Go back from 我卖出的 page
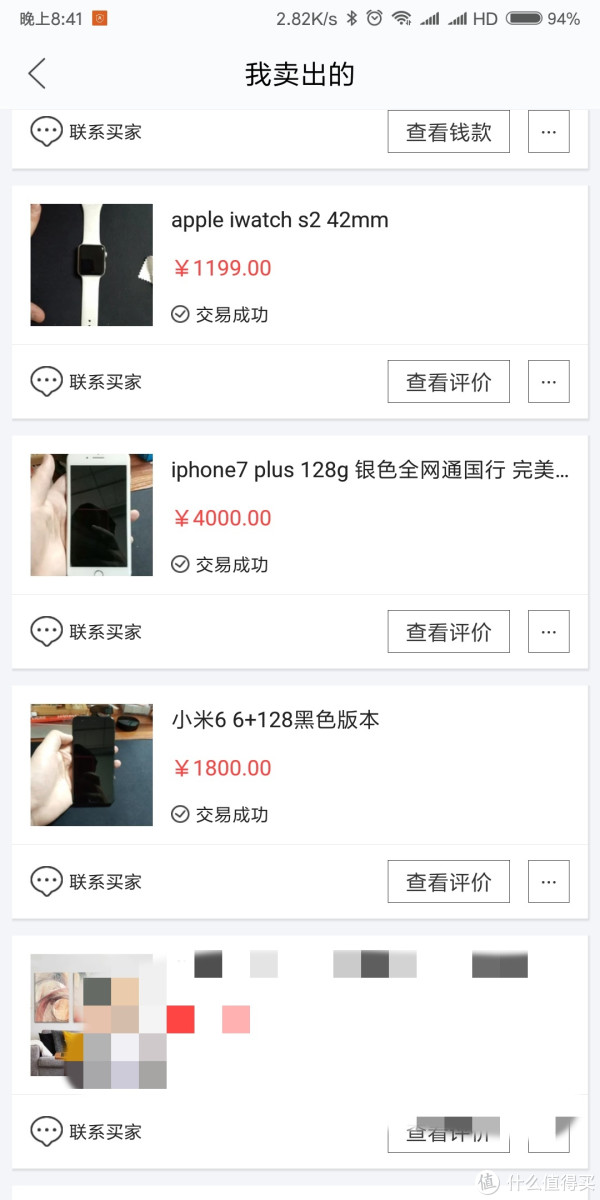 click(37, 74)
